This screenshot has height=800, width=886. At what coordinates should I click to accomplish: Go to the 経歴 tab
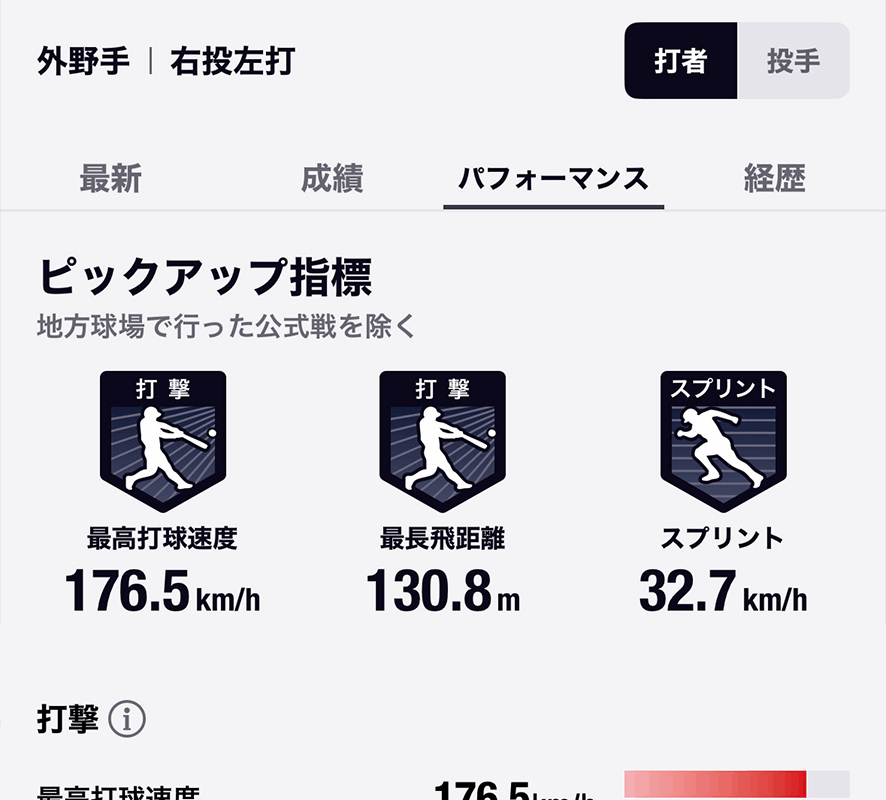click(774, 179)
